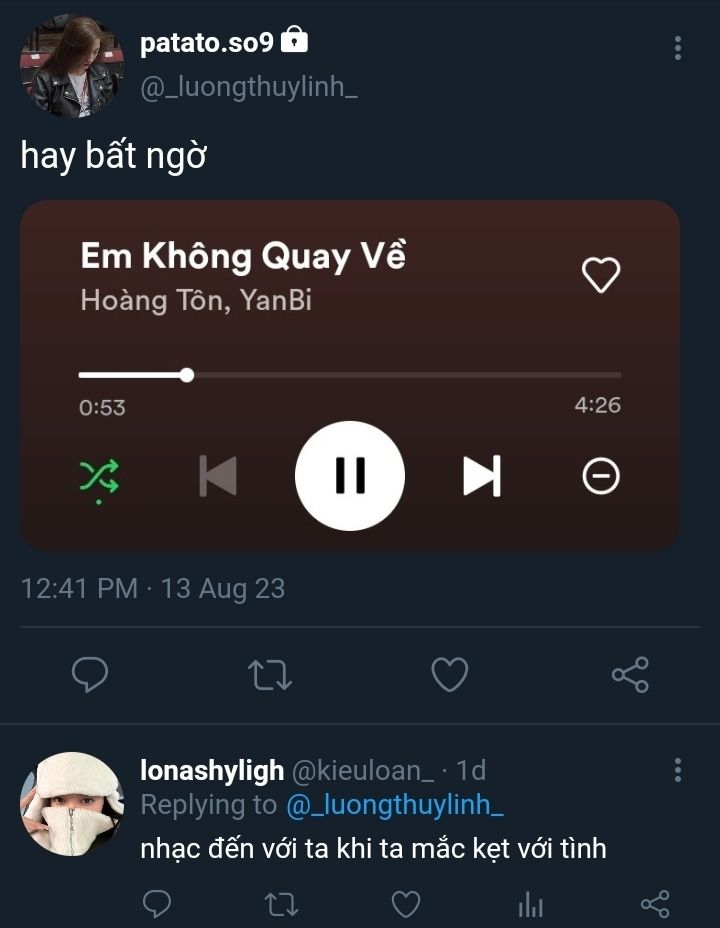Like lonashyligh's reply

pos(405,904)
